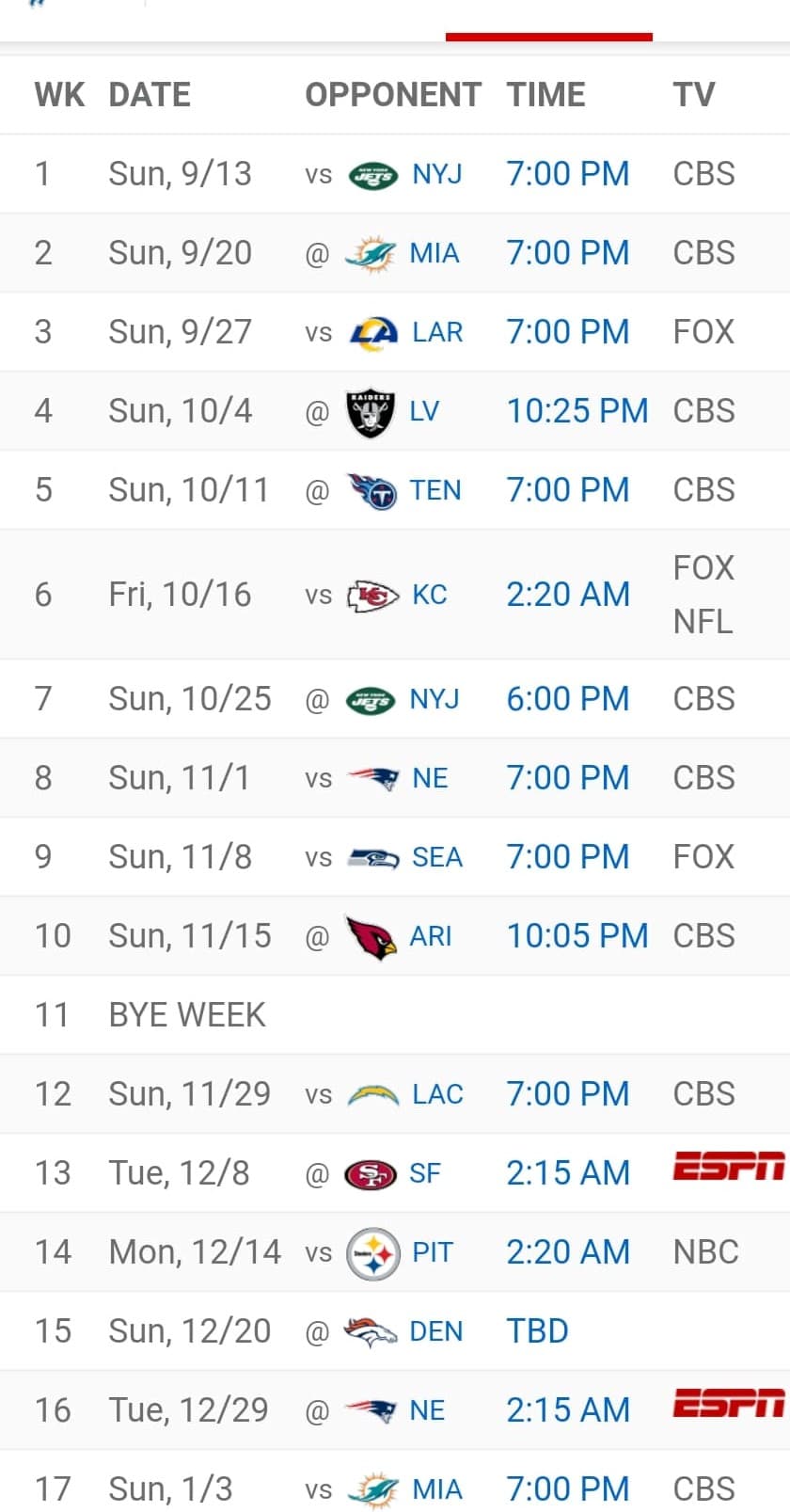Open the PIT Steelers team link

point(433,1252)
